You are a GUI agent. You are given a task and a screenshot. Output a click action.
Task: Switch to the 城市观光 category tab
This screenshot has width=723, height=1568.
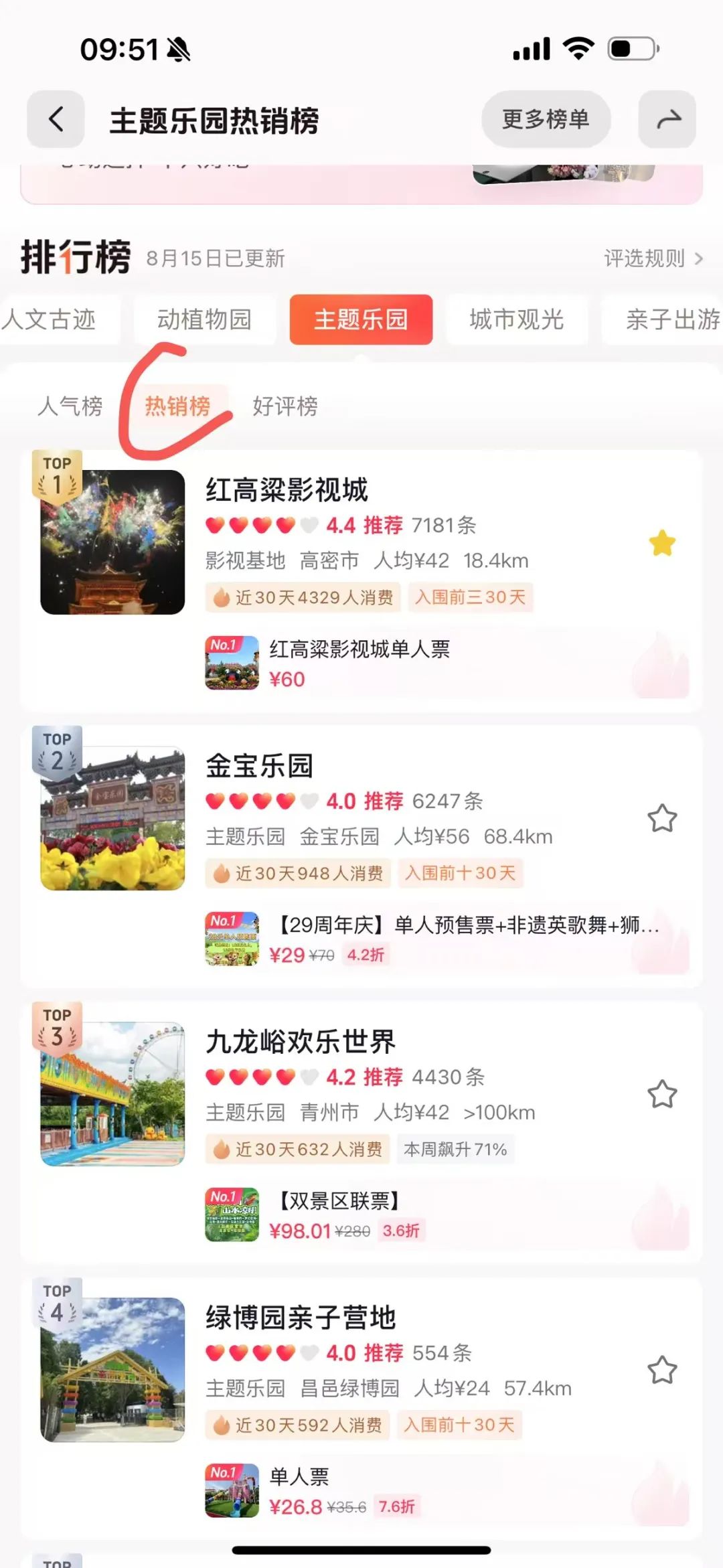pos(515,319)
